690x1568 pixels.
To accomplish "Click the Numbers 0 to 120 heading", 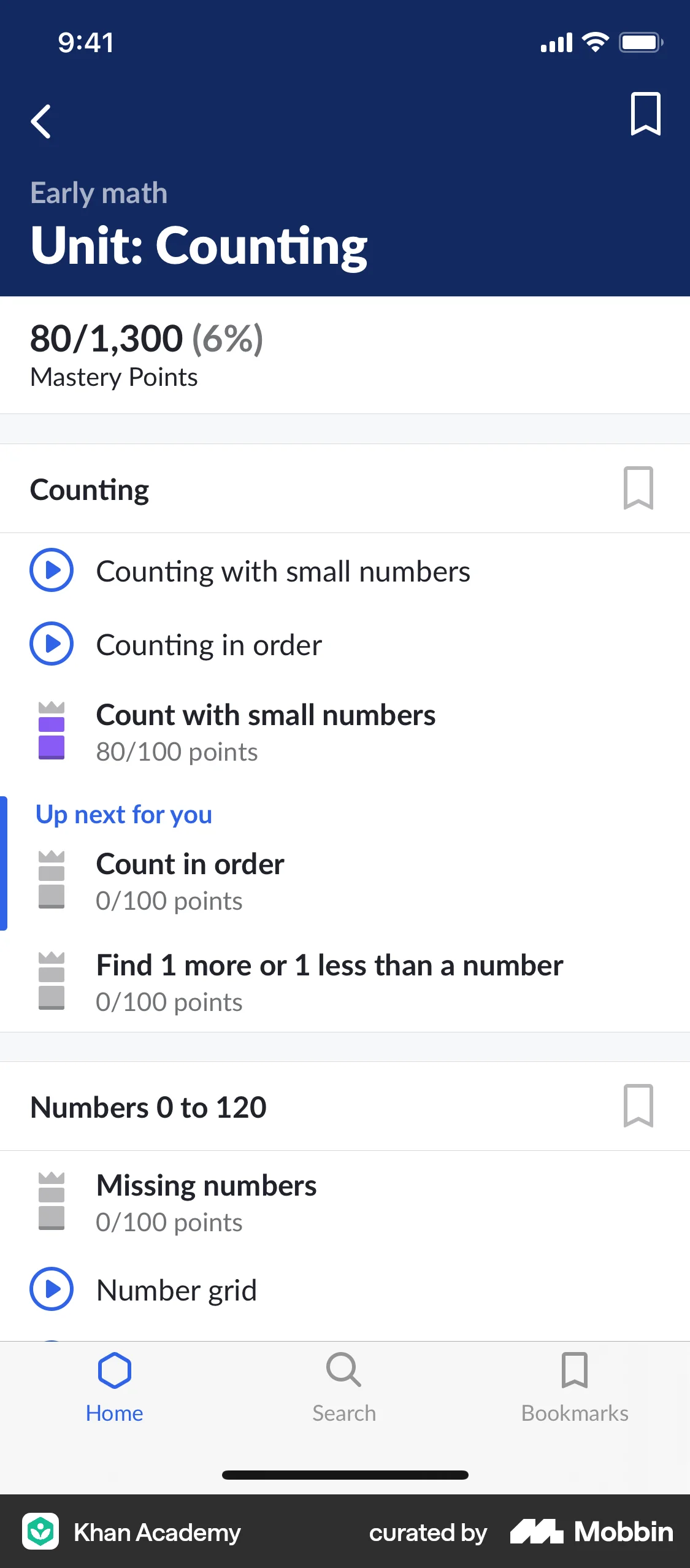I will (x=148, y=1107).
